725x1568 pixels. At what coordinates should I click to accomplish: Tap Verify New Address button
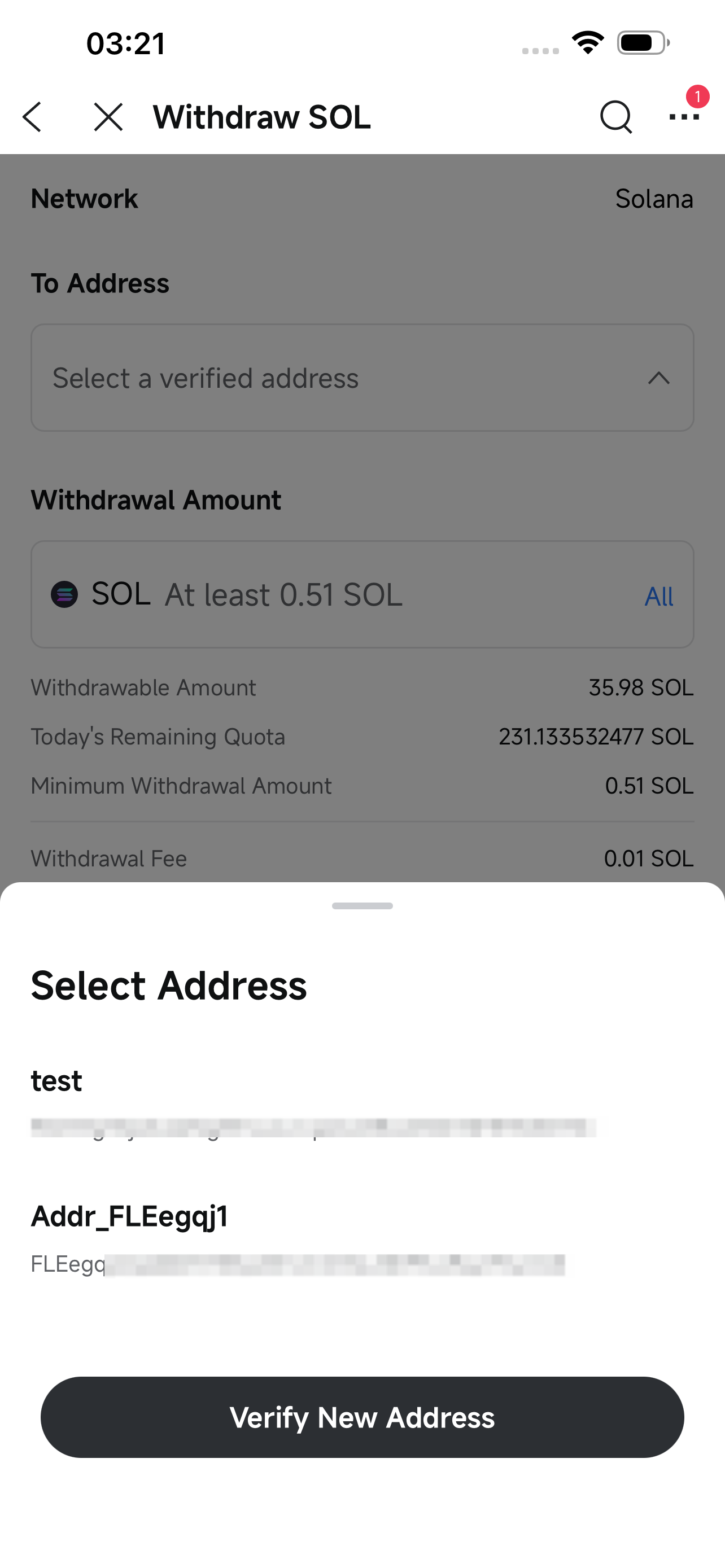[362, 1417]
